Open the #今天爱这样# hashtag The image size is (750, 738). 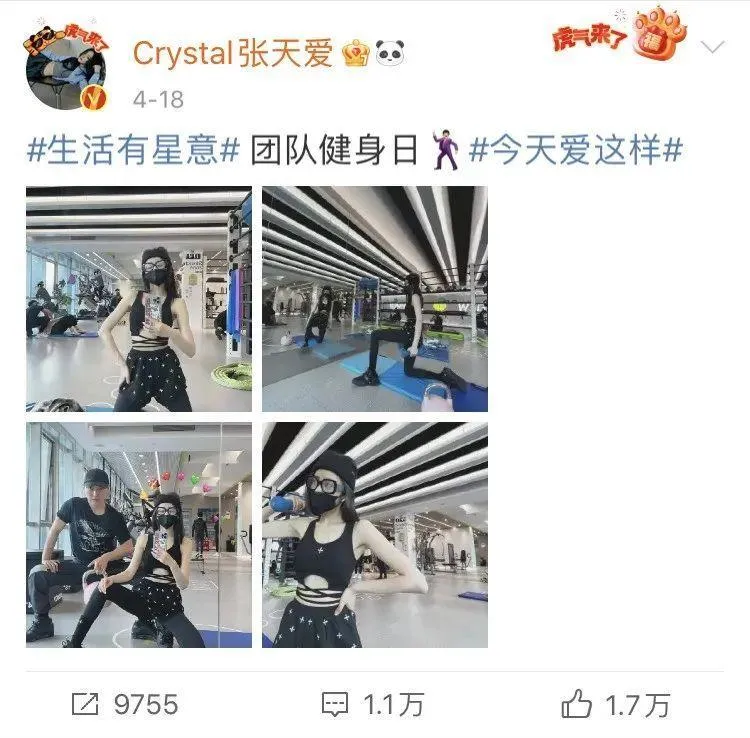576,151
